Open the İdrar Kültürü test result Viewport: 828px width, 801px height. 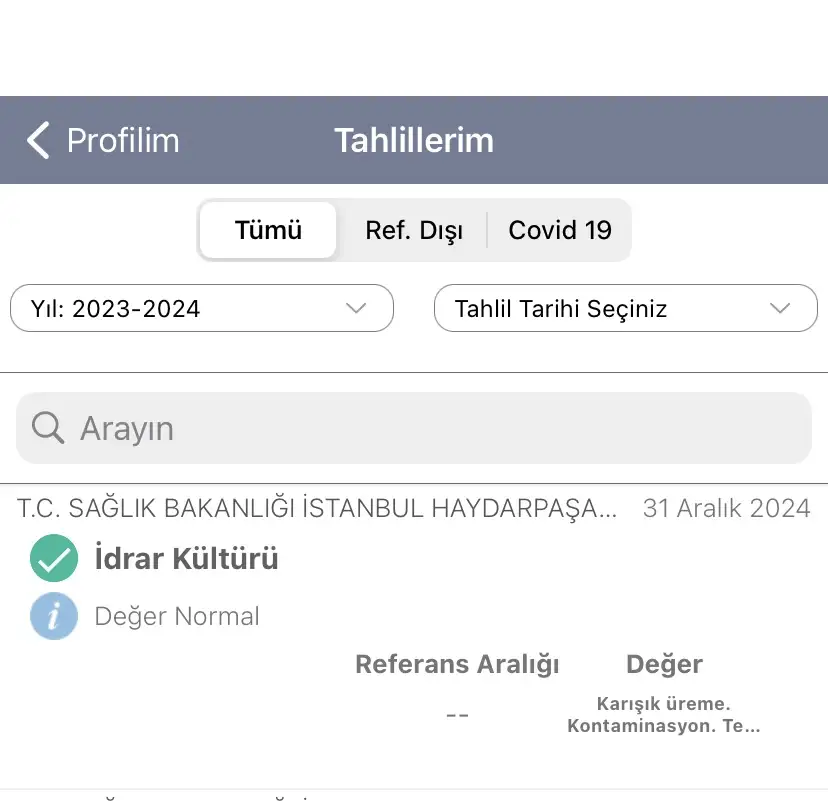(x=186, y=559)
